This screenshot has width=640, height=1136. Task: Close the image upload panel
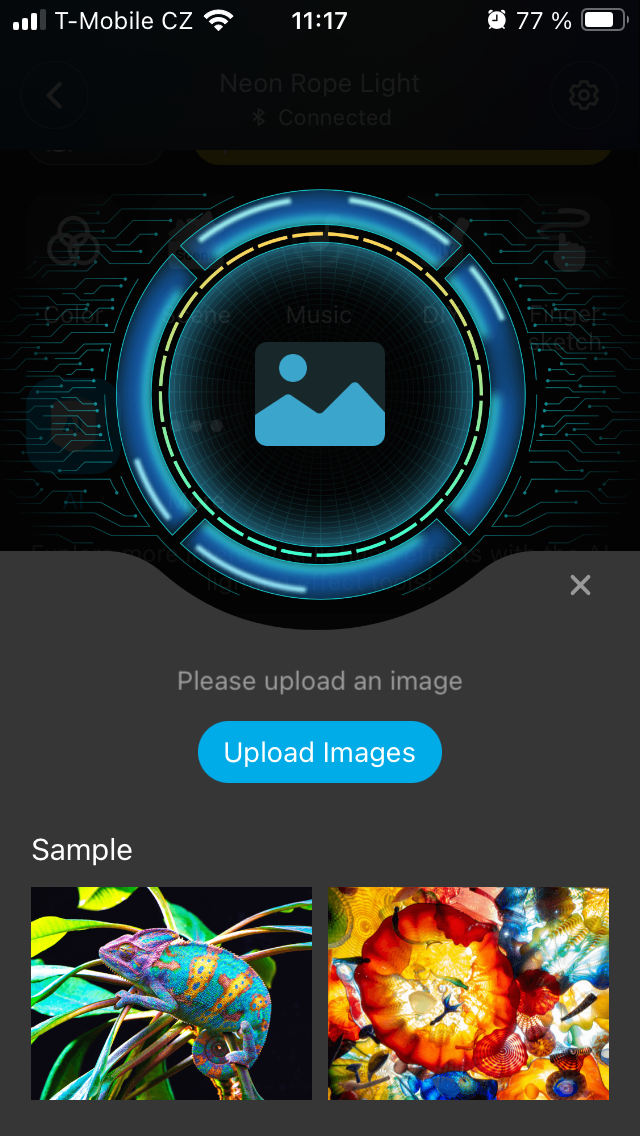pos(580,585)
